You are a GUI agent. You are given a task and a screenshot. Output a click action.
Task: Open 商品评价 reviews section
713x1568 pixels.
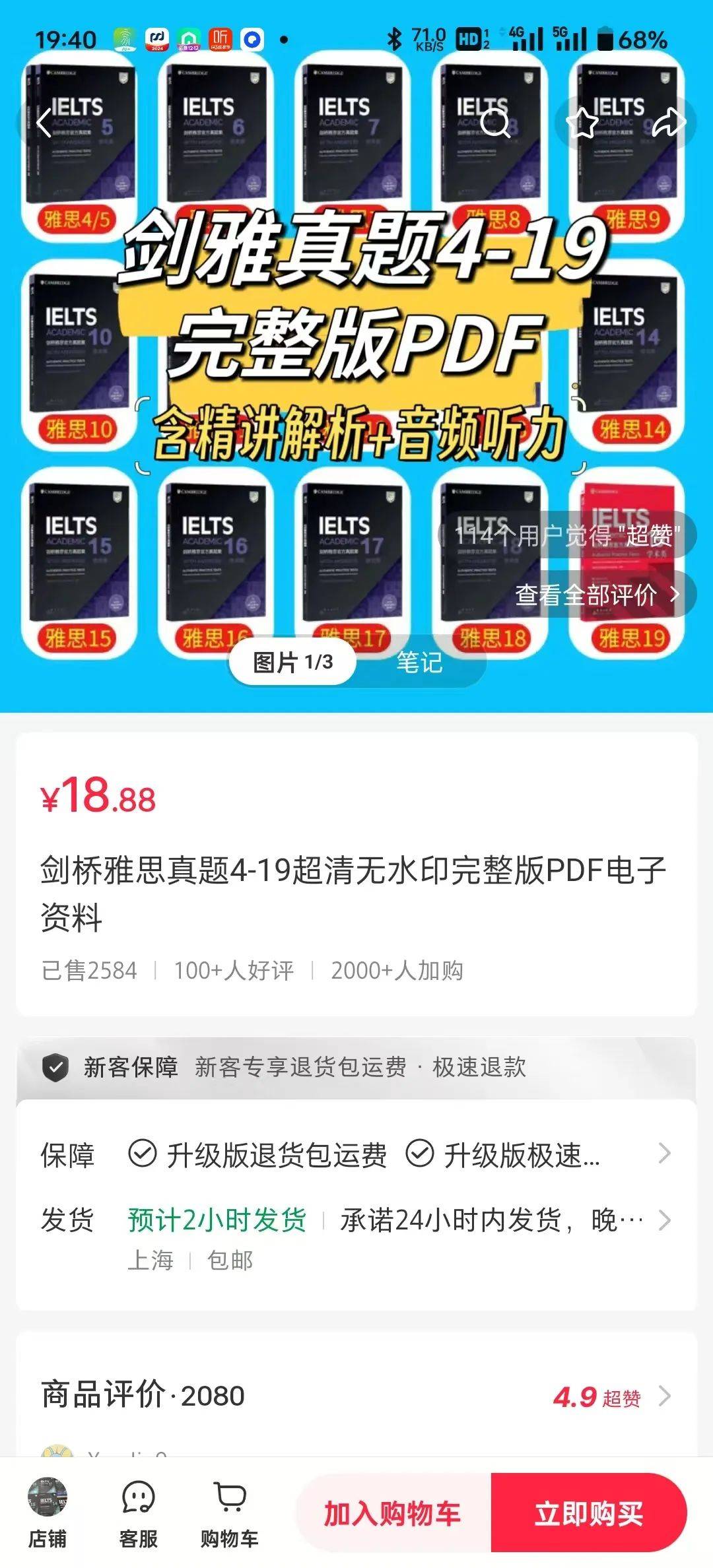click(356, 1396)
